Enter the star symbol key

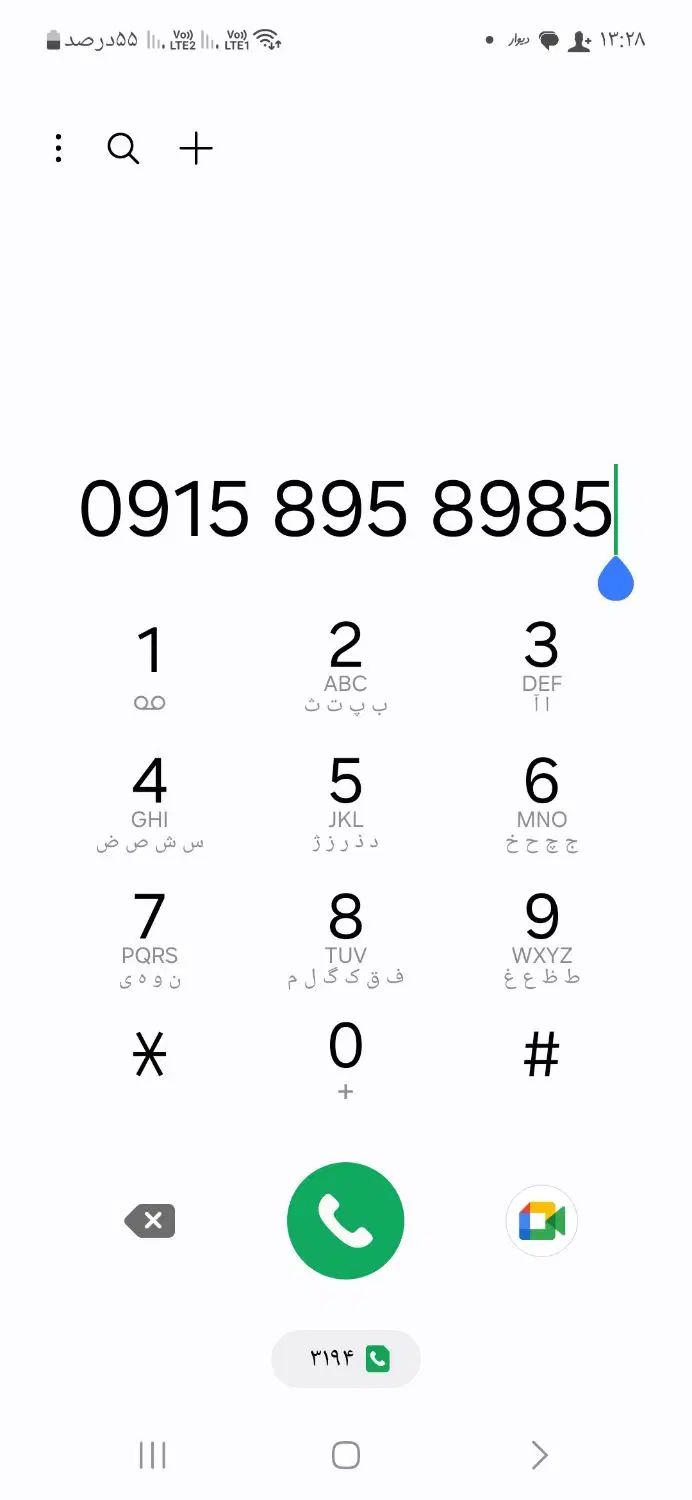[x=150, y=1055]
